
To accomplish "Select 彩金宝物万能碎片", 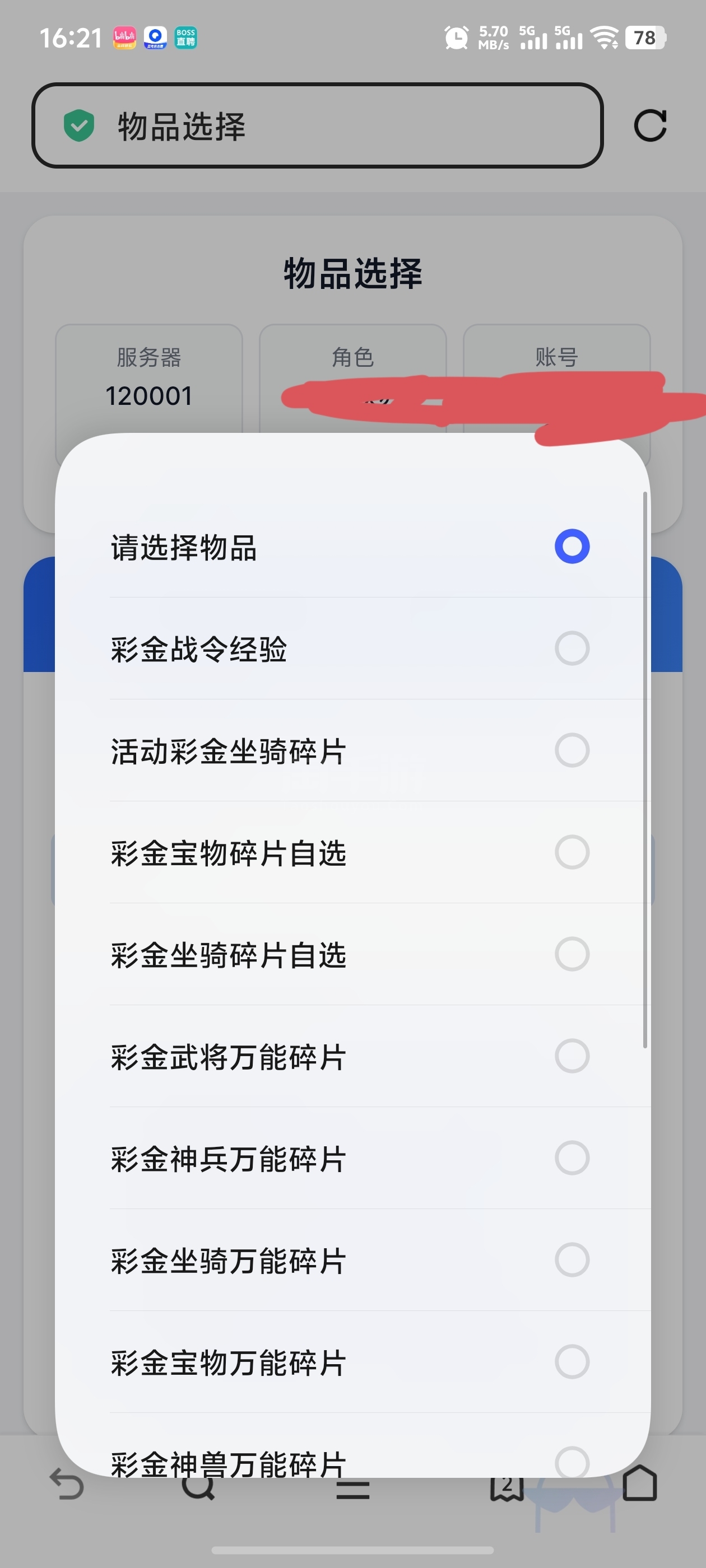I will (352, 1362).
